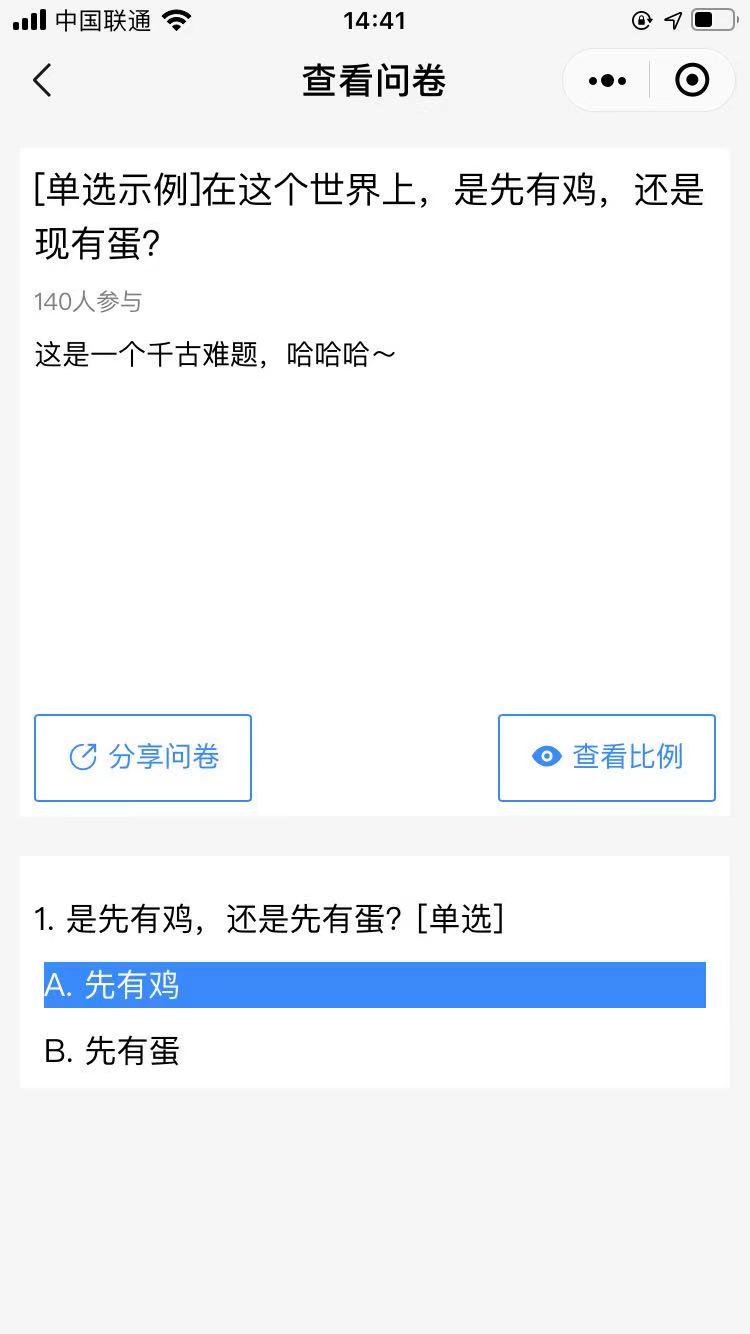
Task: Open the mini program three-dot menu
Action: click(607, 80)
